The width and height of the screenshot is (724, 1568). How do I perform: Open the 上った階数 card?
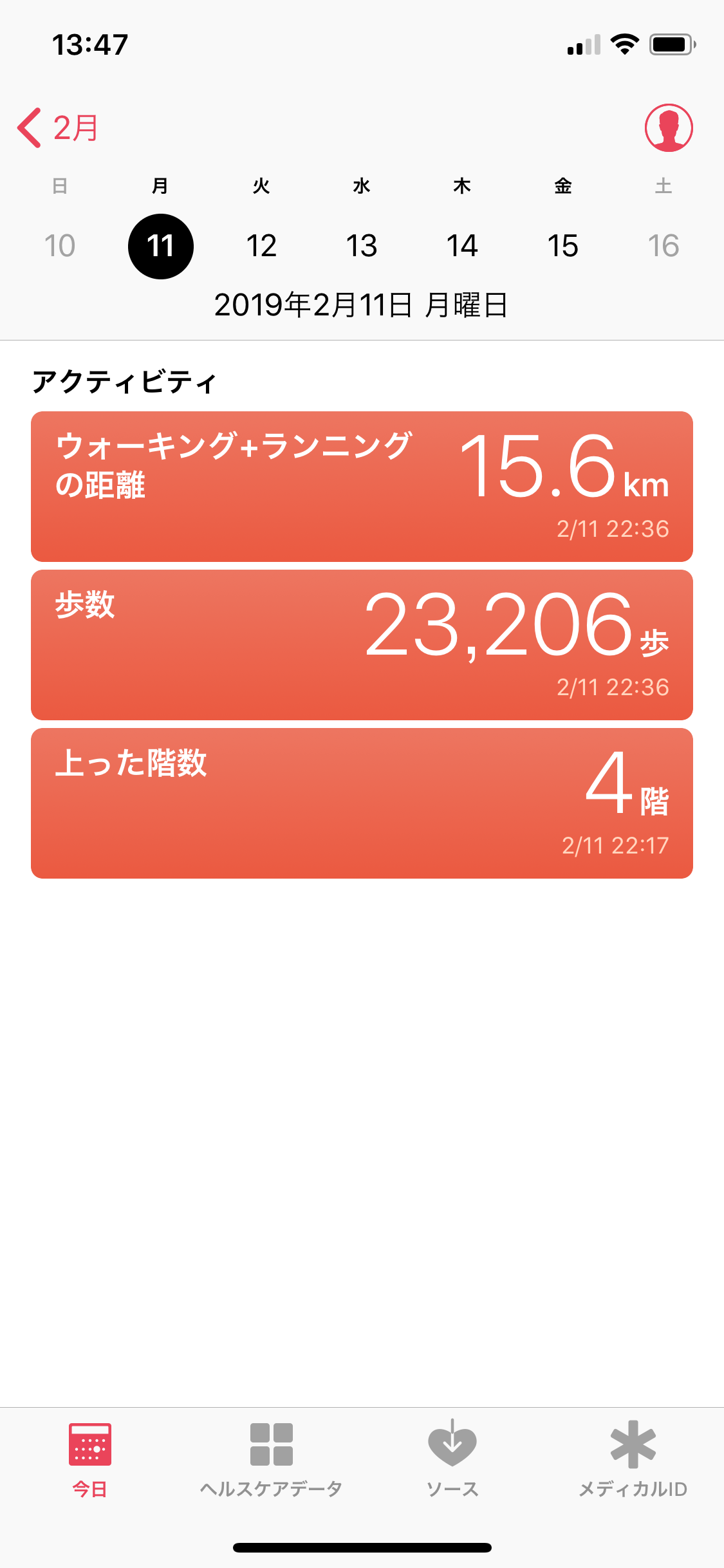[362, 803]
